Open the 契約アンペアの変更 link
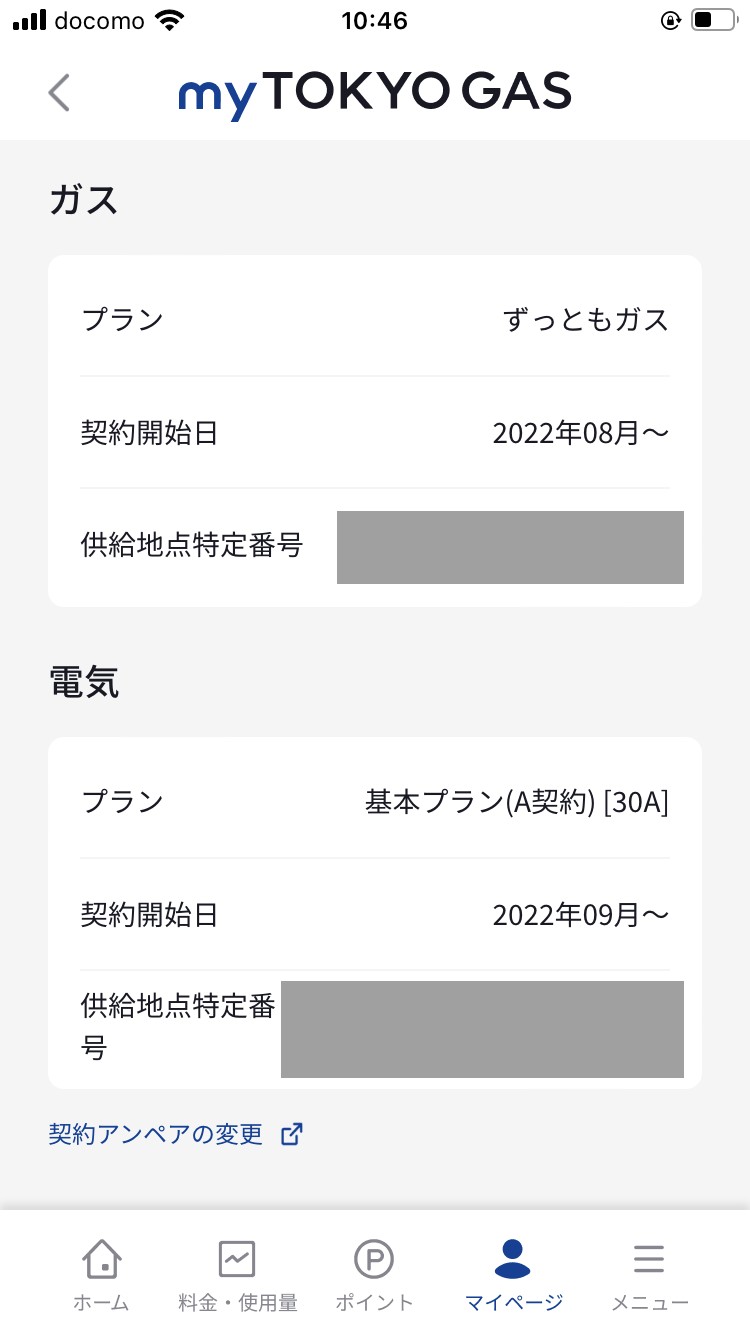Viewport: 750px width, 1334px height. [175, 1134]
